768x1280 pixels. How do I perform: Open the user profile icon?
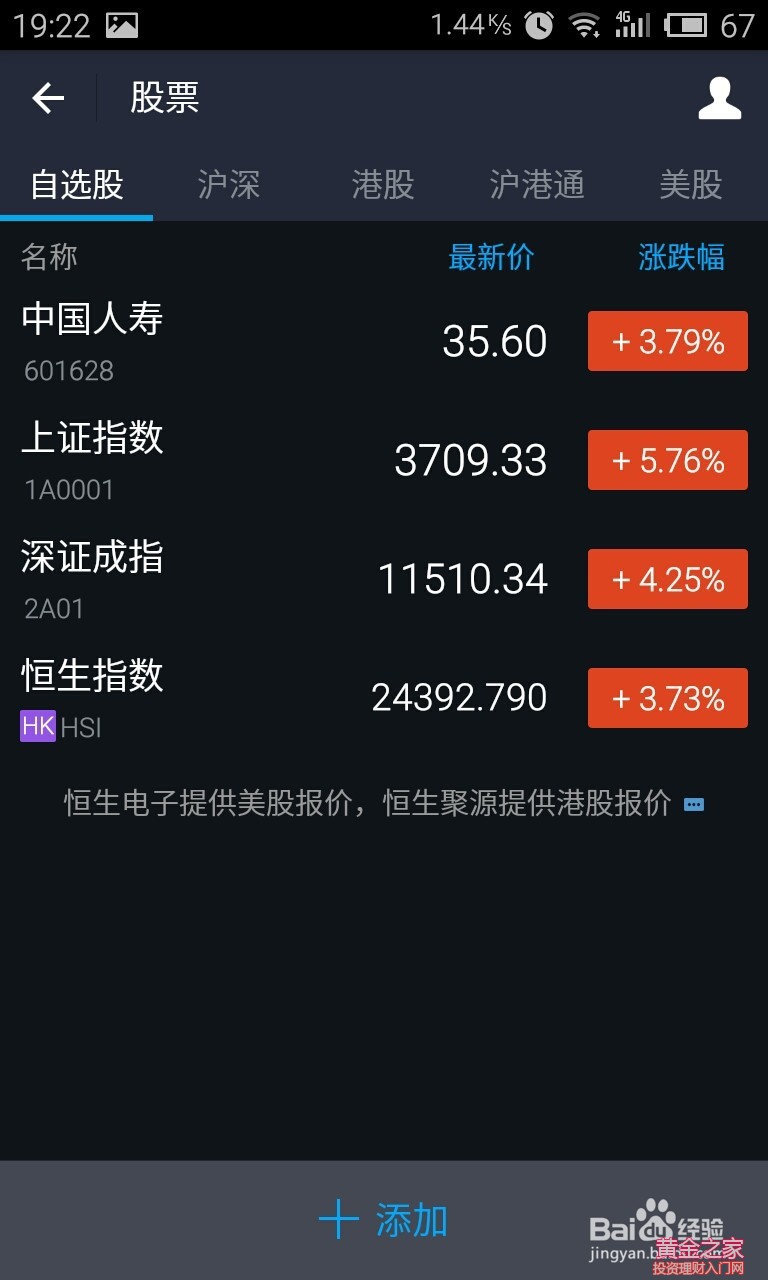(719, 98)
